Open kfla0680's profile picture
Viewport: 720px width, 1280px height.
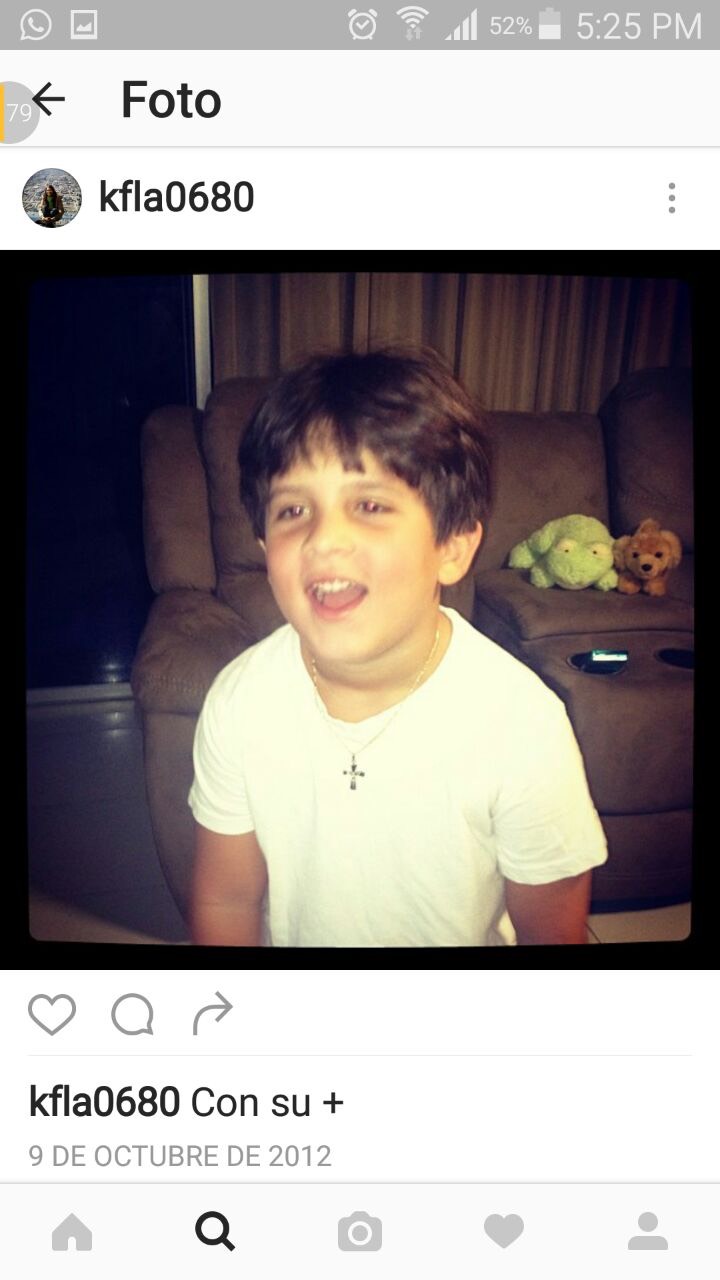[x=52, y=198]
